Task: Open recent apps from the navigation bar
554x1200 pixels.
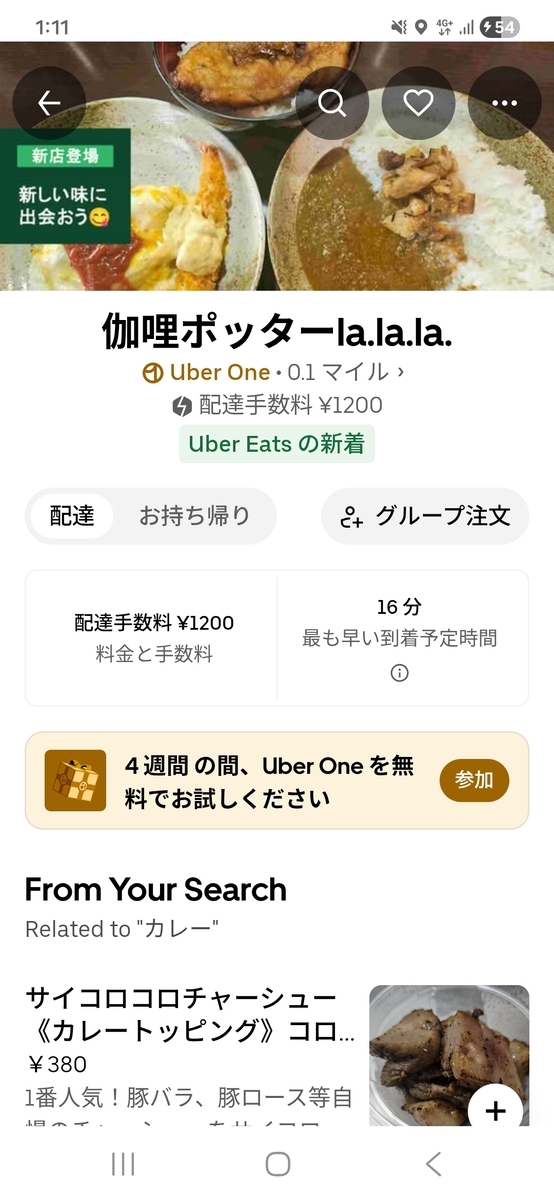Action: (123, 1163)
